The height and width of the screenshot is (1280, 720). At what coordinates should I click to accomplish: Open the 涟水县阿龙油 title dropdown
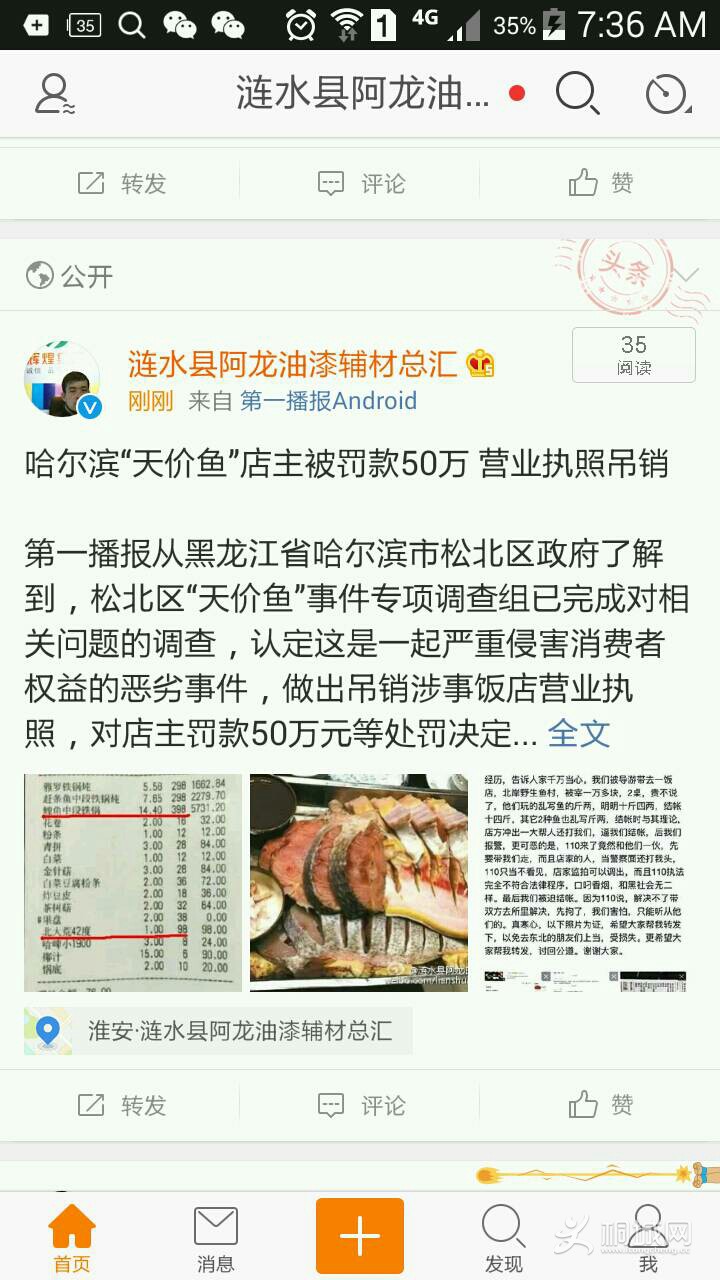tap(363, 94)
